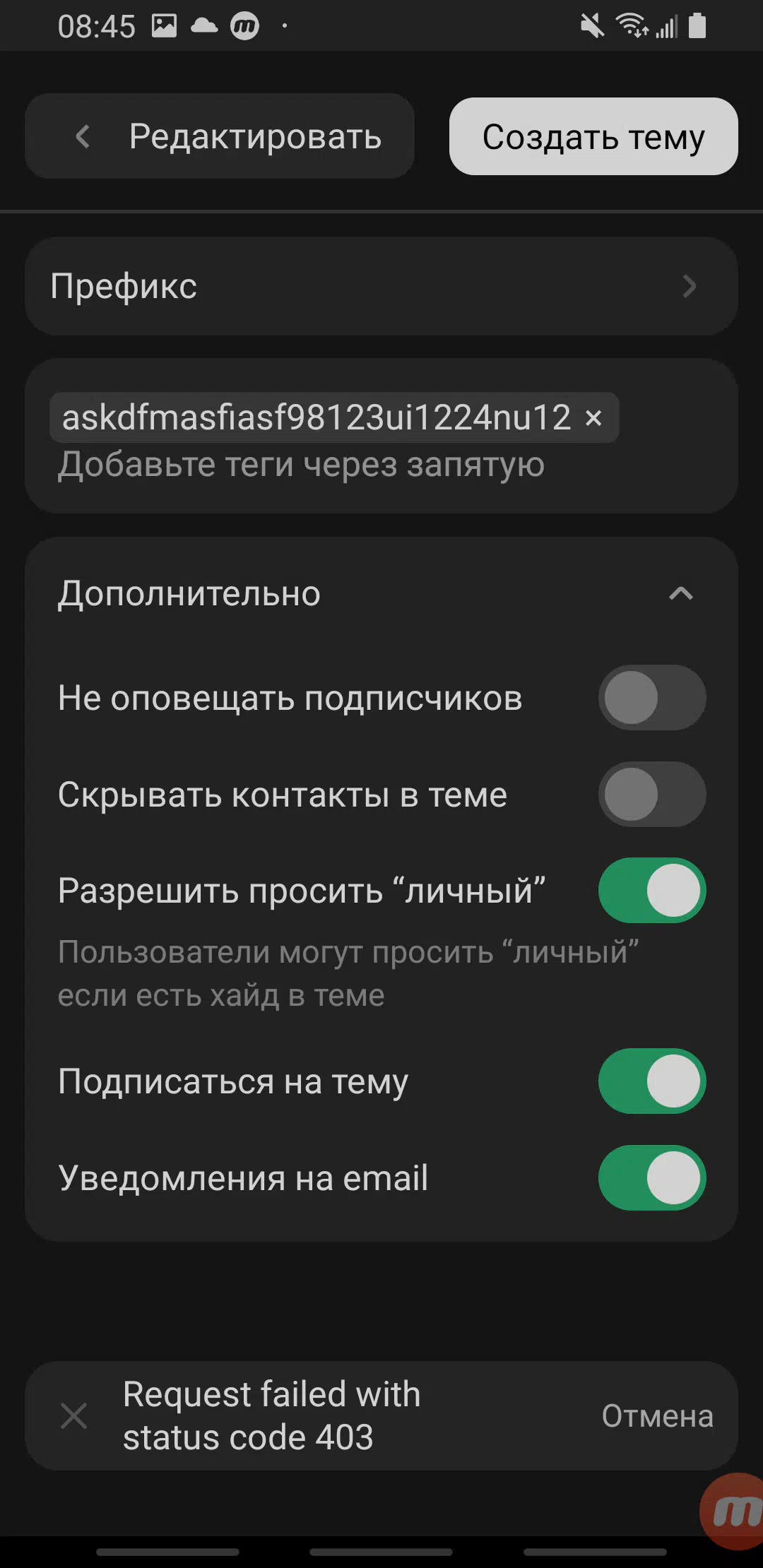763x1568 pixels.
Task: Dismiss the error 403 notification
Action: tap(74, 1415)
